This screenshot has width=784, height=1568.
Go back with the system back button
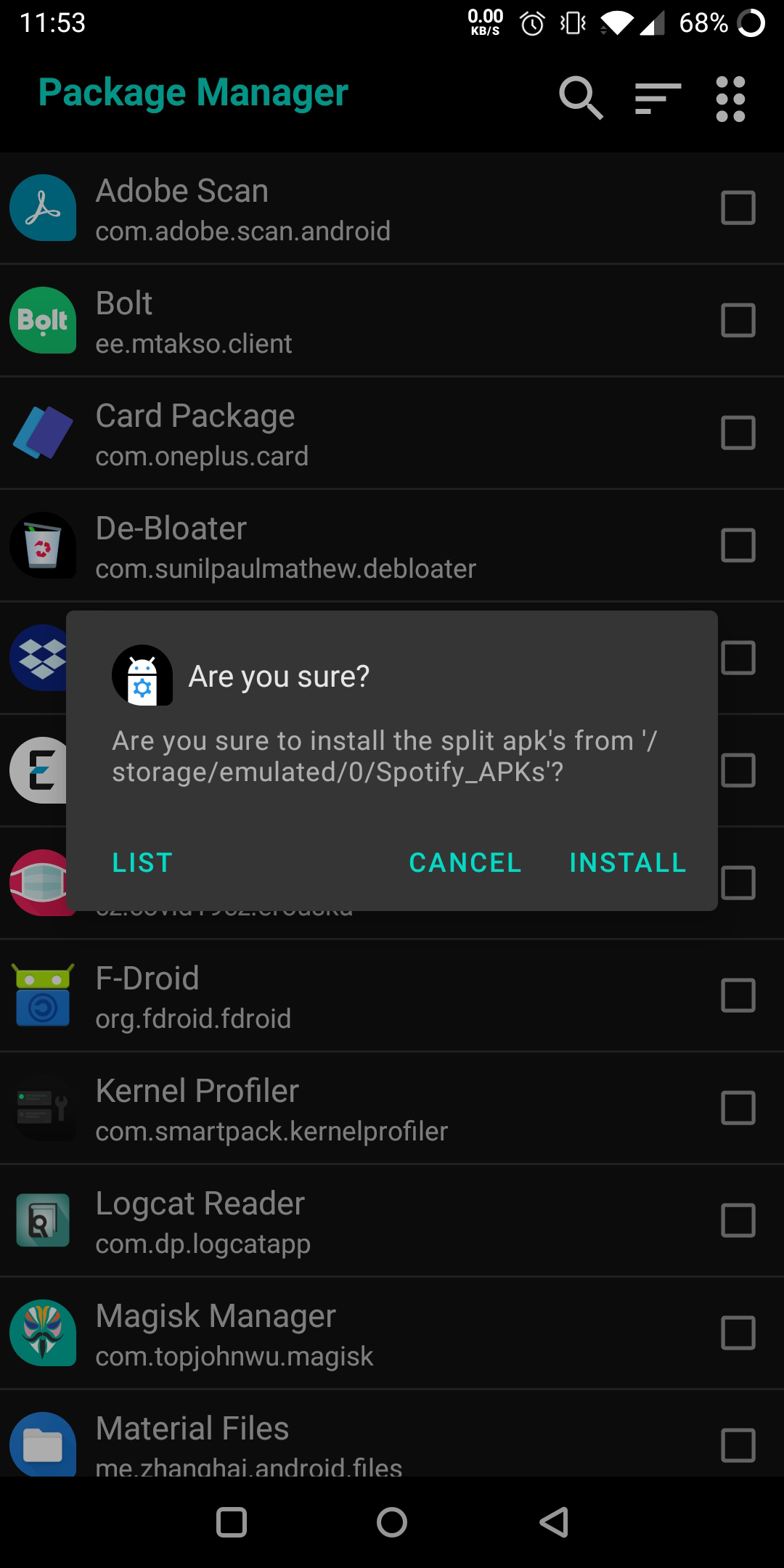(554, 1522)
